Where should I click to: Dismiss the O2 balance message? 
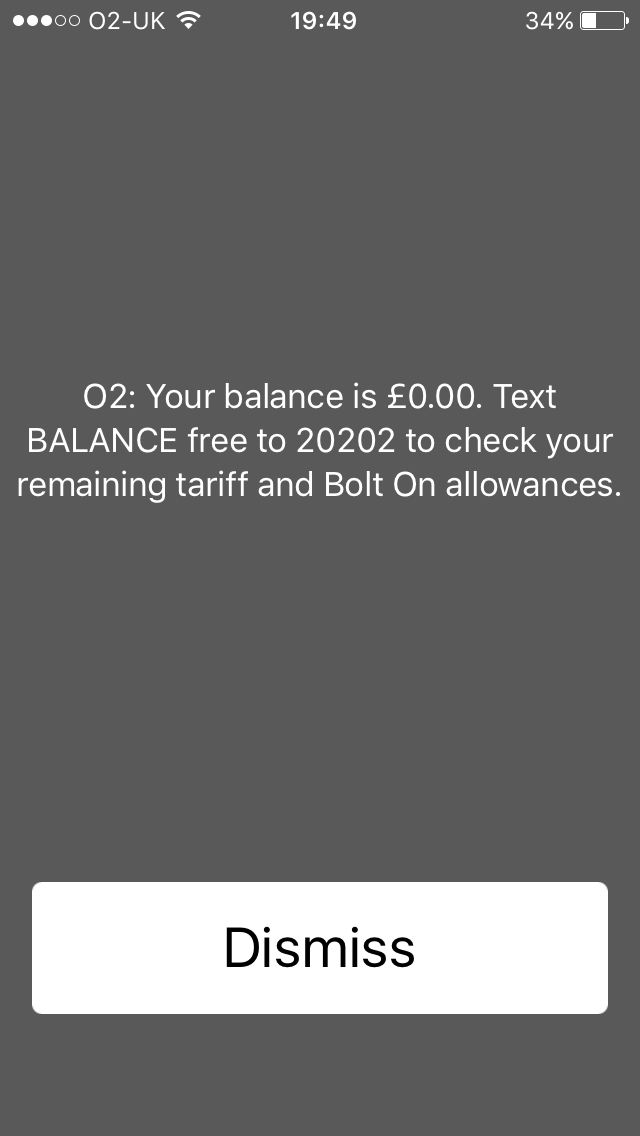tap(320, 948)
